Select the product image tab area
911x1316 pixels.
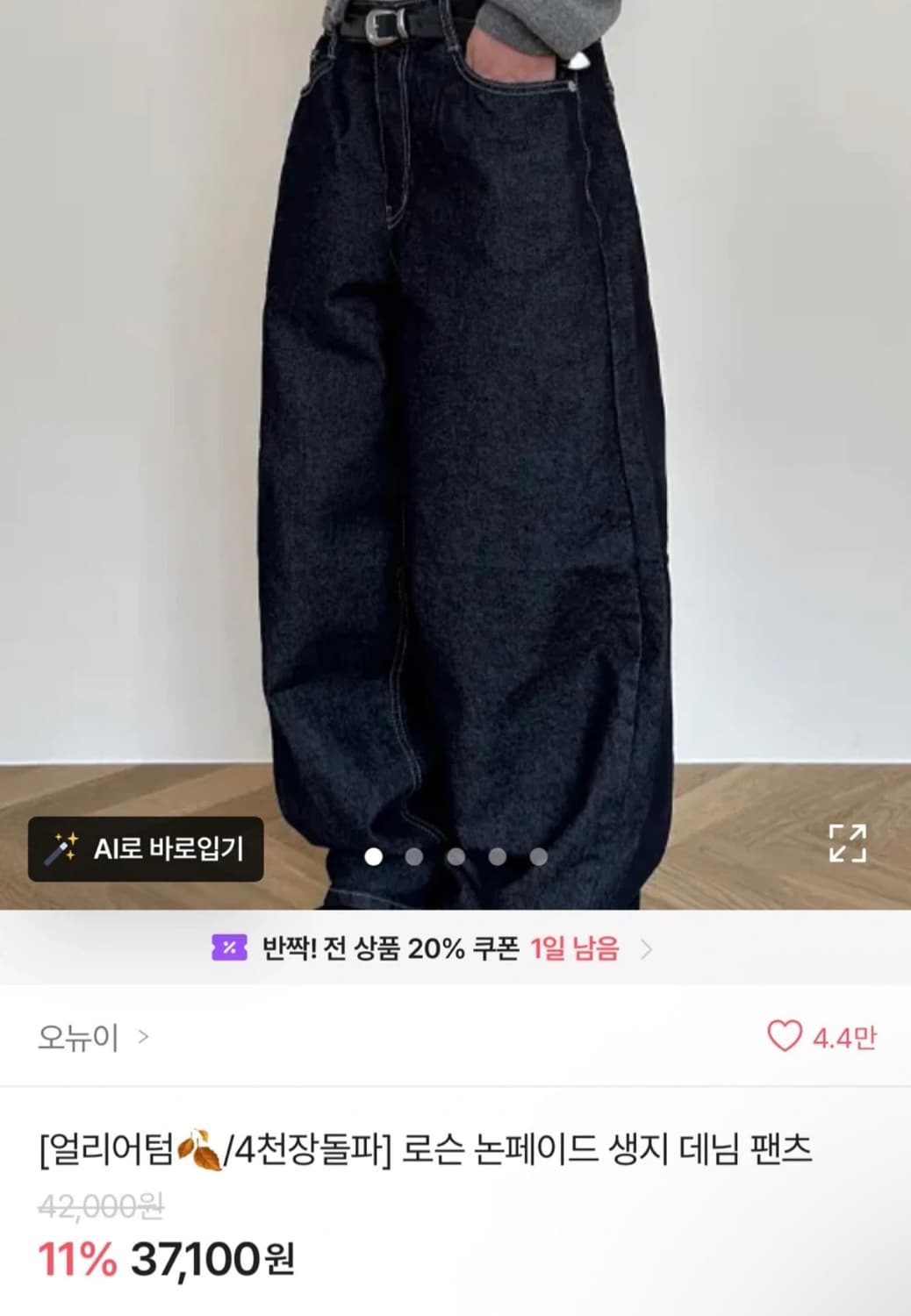click(455, 439)
